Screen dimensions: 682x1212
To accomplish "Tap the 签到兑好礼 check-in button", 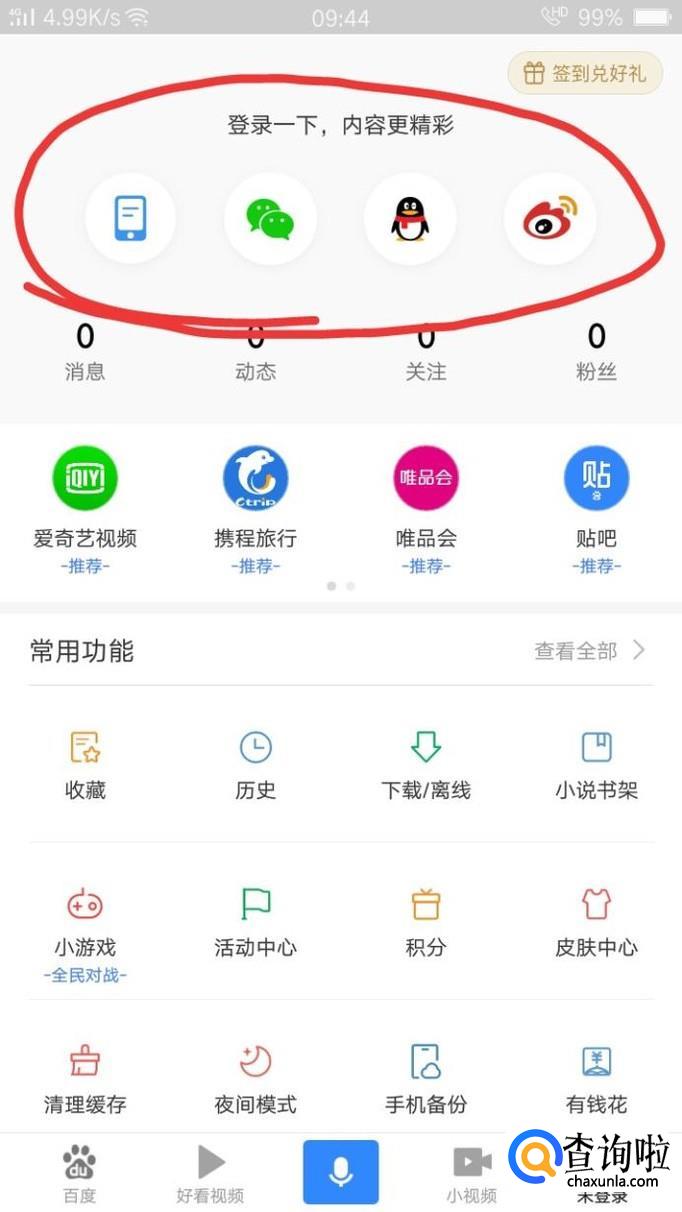I will [x=585, y=73].
